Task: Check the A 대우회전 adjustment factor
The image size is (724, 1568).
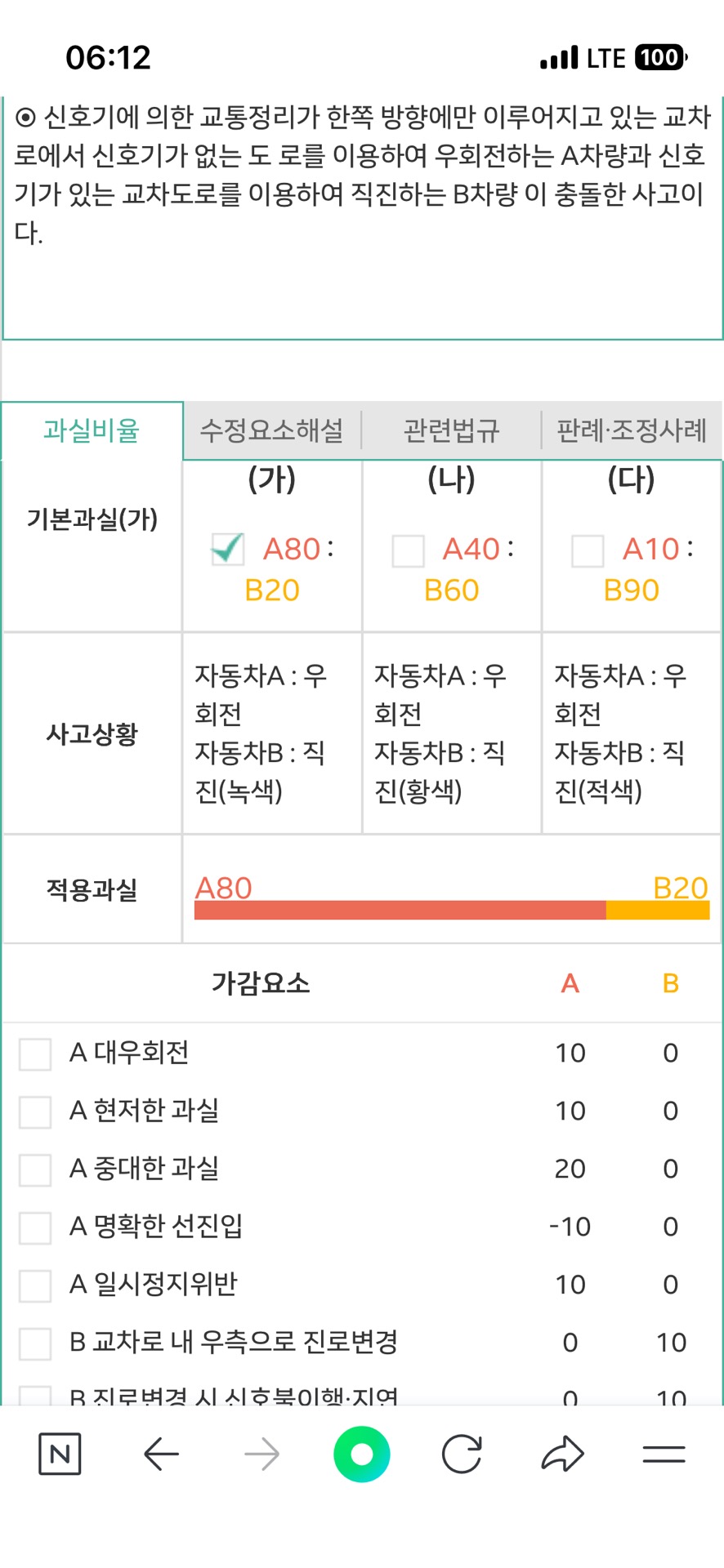Action: (x=35, y=1054)
